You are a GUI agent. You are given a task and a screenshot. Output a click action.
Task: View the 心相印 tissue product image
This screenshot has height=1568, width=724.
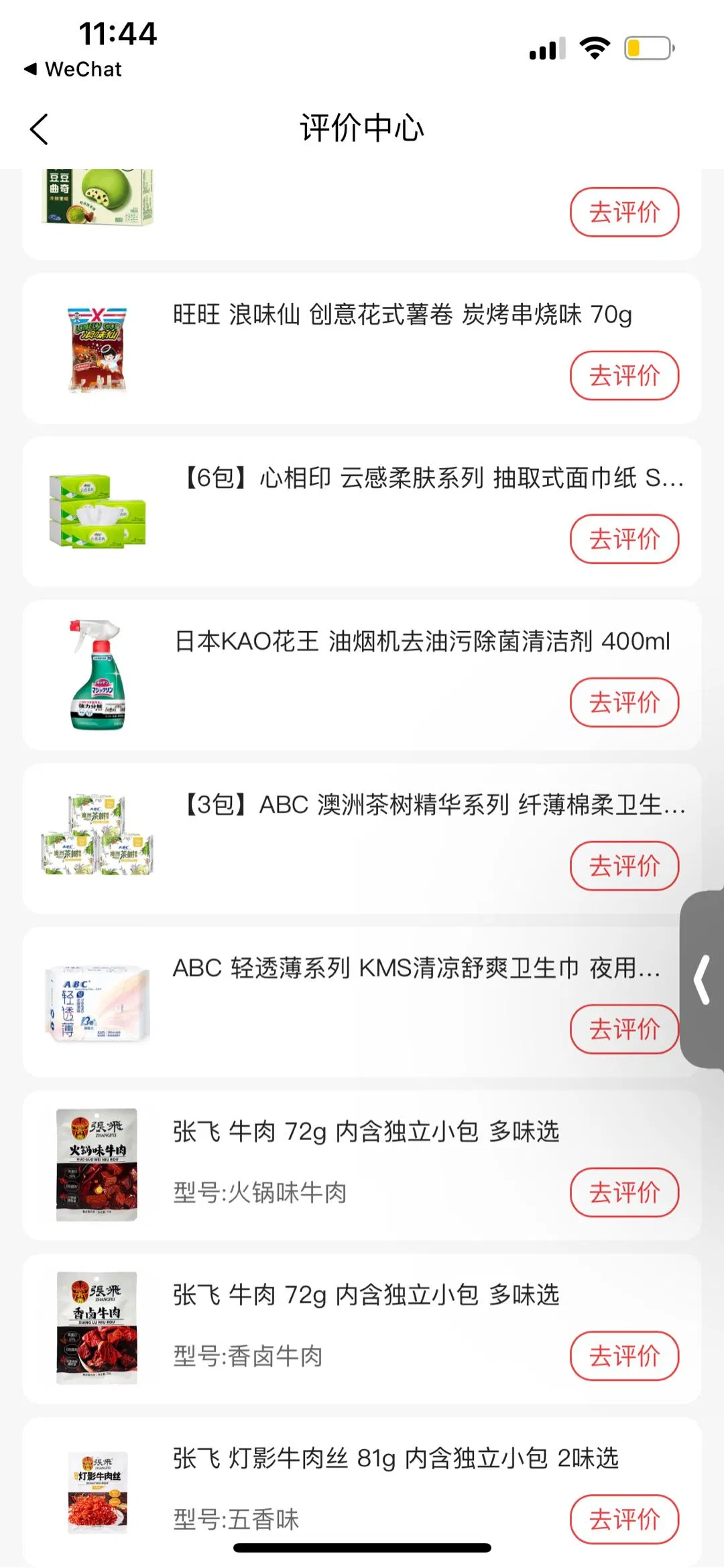(97, 511)
